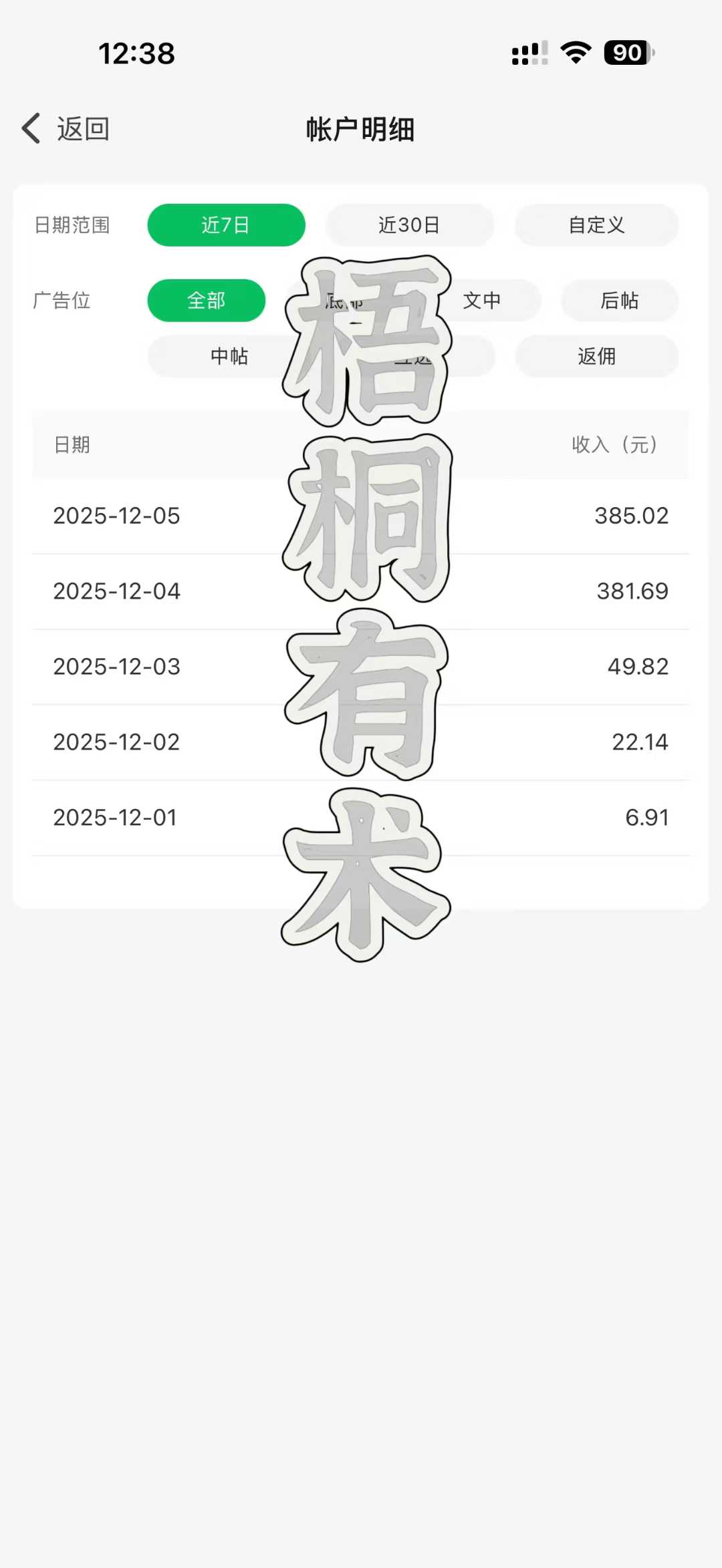Filter ad slots by 全部
Viewport: 722px width, 1568px height.
[x=206, y=301]
